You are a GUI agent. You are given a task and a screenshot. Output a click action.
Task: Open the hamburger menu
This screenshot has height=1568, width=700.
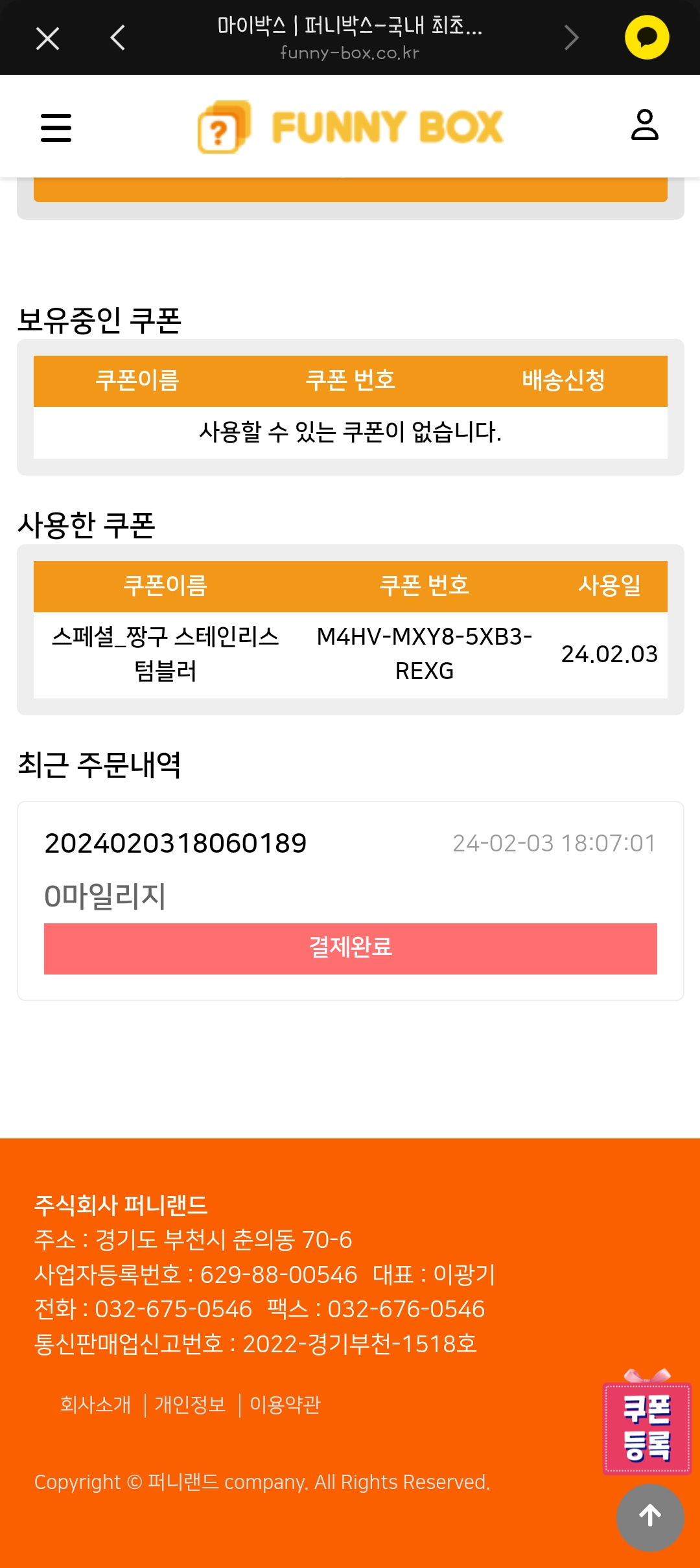(56, 127)
